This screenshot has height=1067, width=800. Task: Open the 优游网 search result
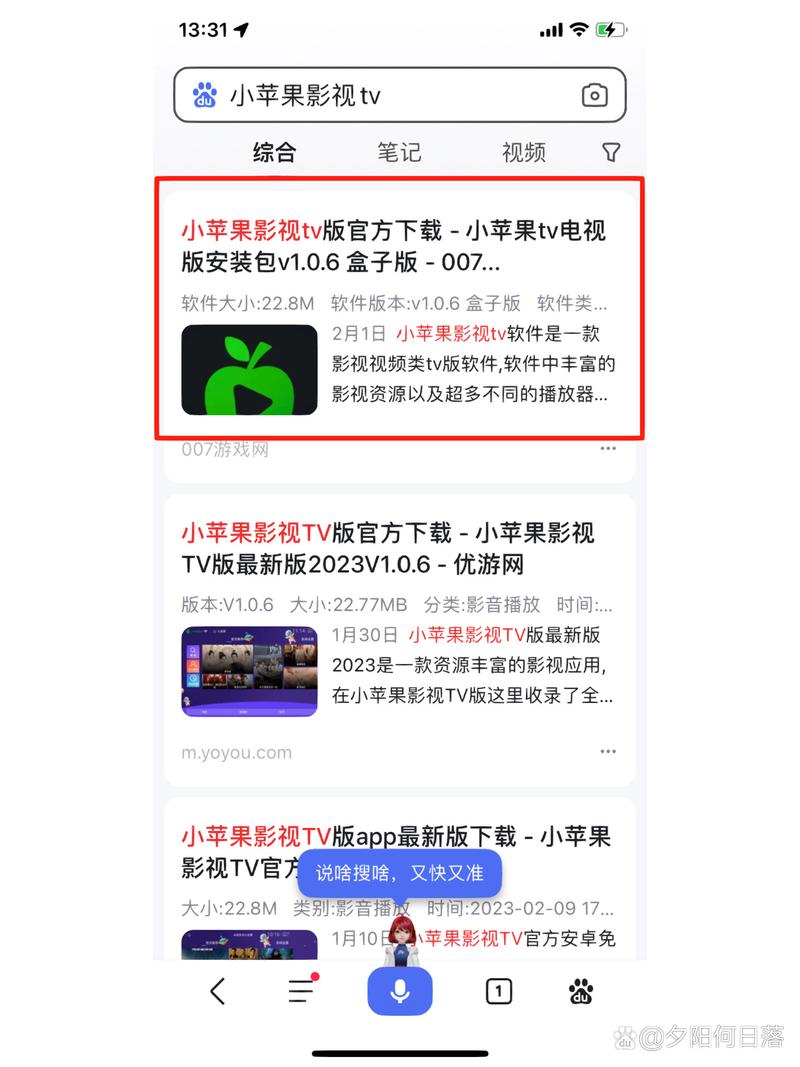(x=388, y=547)
